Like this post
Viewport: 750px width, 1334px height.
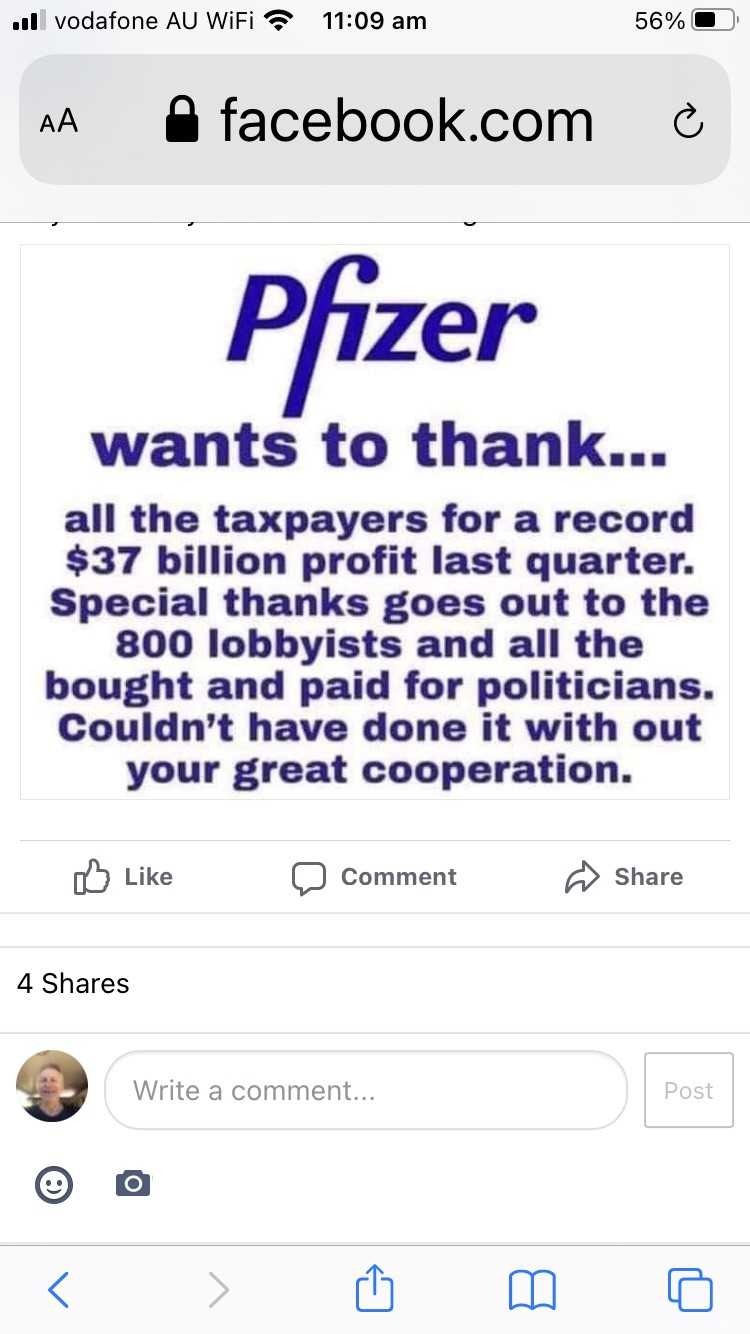click(x=124, y=877)
